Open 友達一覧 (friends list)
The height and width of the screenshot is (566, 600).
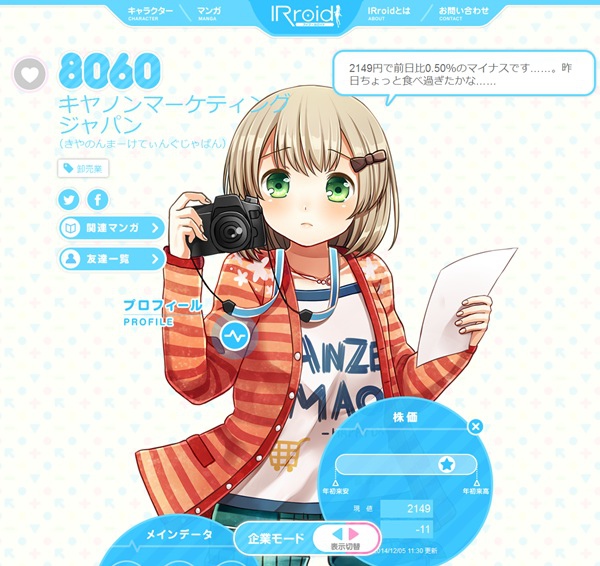coord(111,258)
